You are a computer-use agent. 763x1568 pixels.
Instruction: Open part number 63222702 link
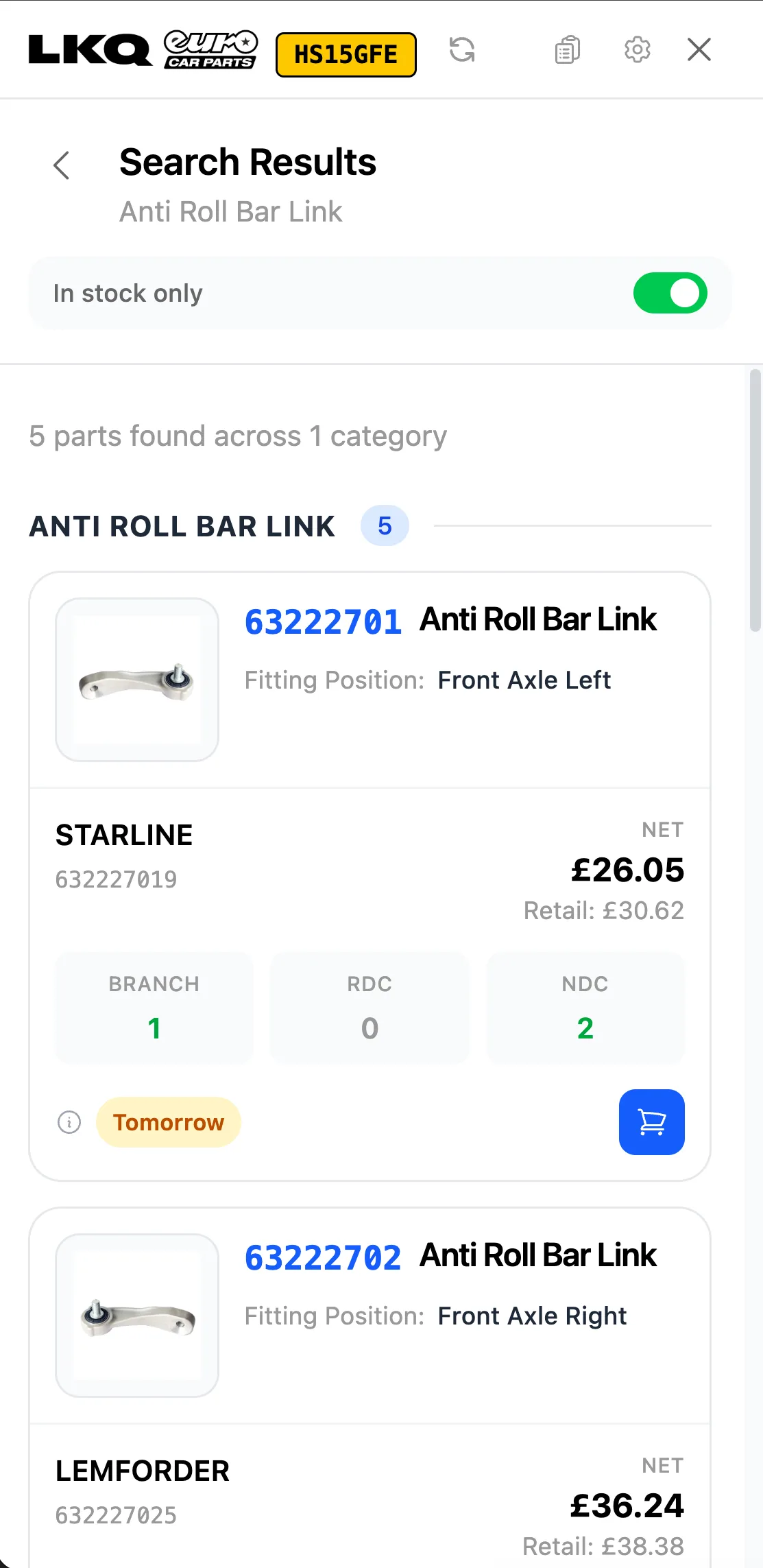point(323,1257)
